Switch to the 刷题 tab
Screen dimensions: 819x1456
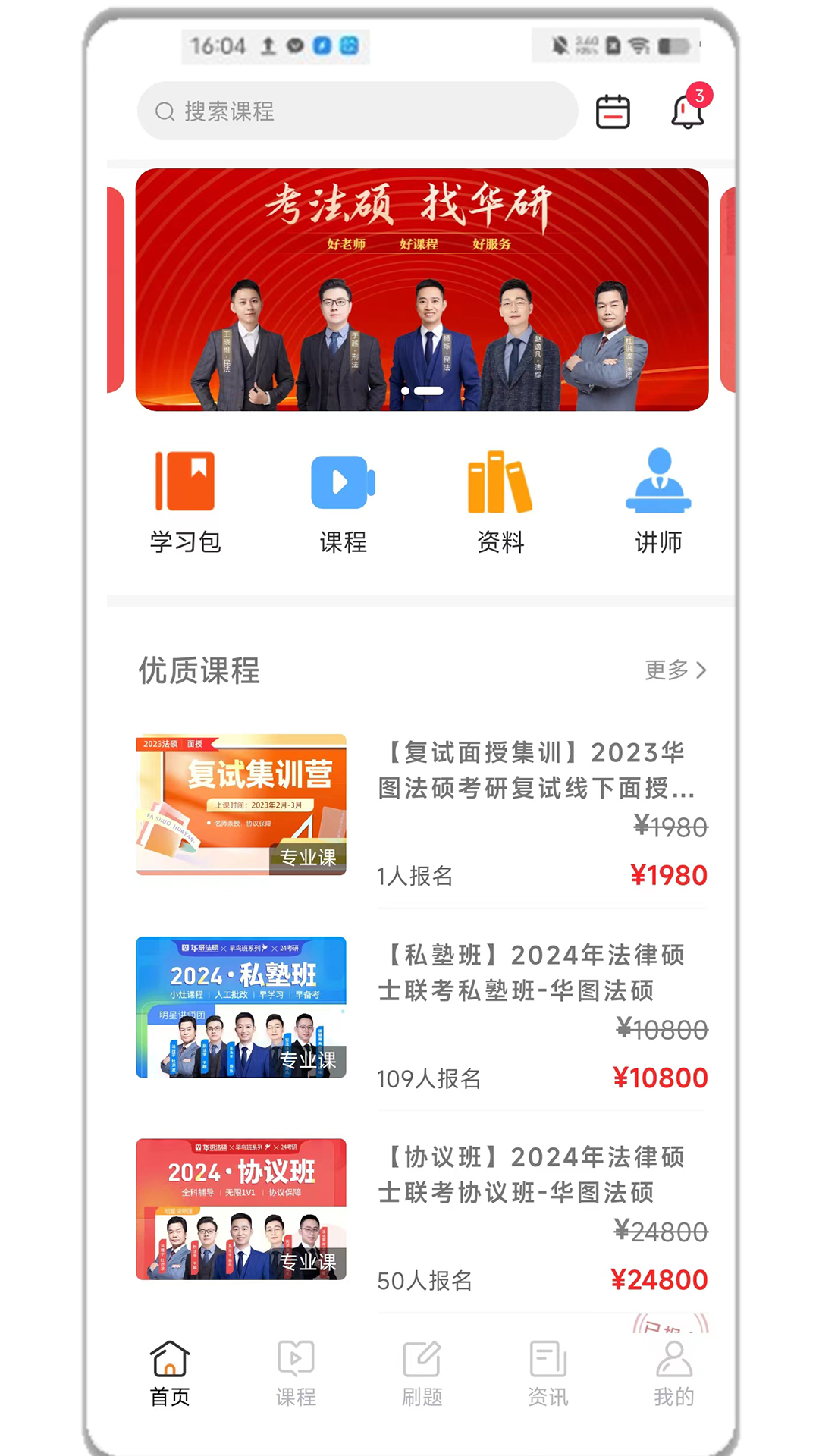tap(422, 1373)
